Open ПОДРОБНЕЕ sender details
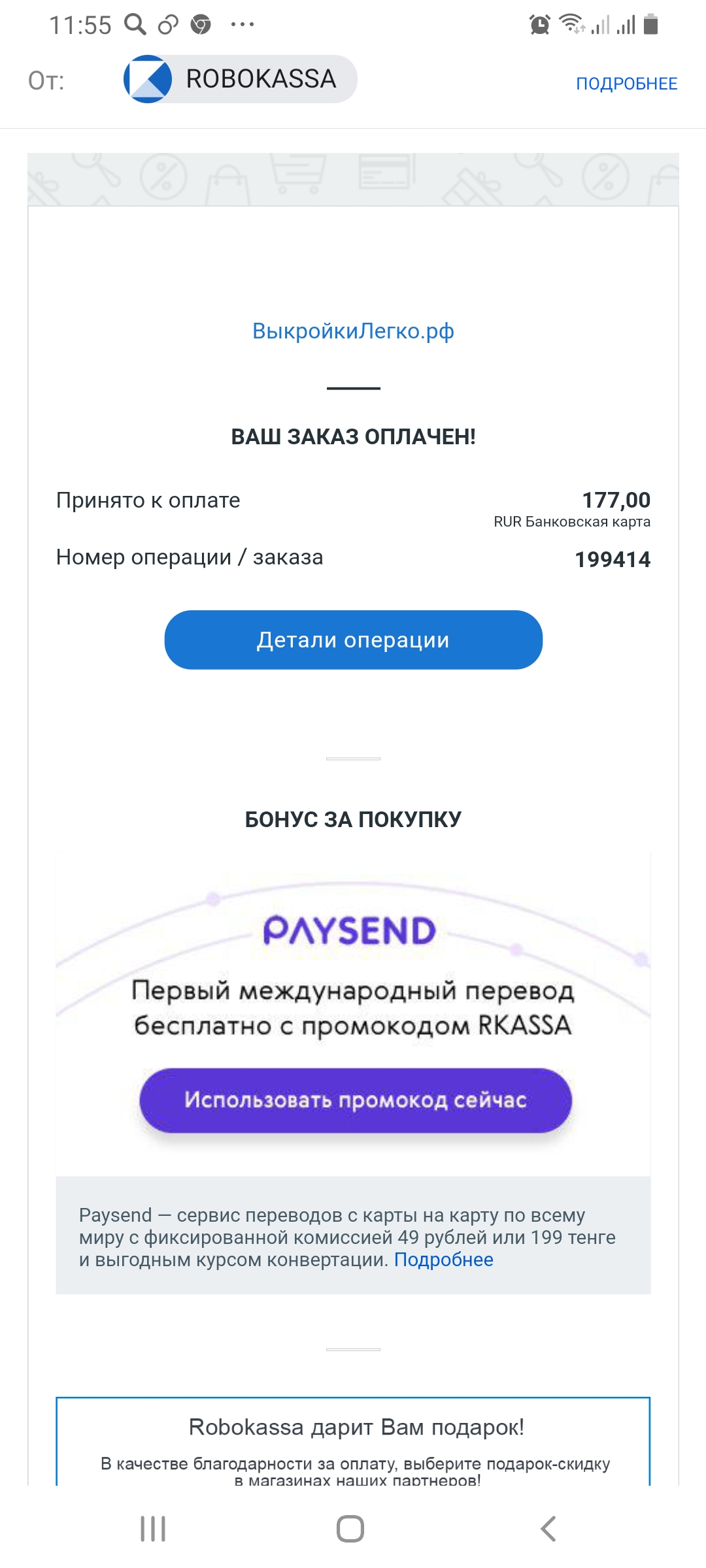The height and width of the screenshot is (1568, 706). [x=626, y=84]
